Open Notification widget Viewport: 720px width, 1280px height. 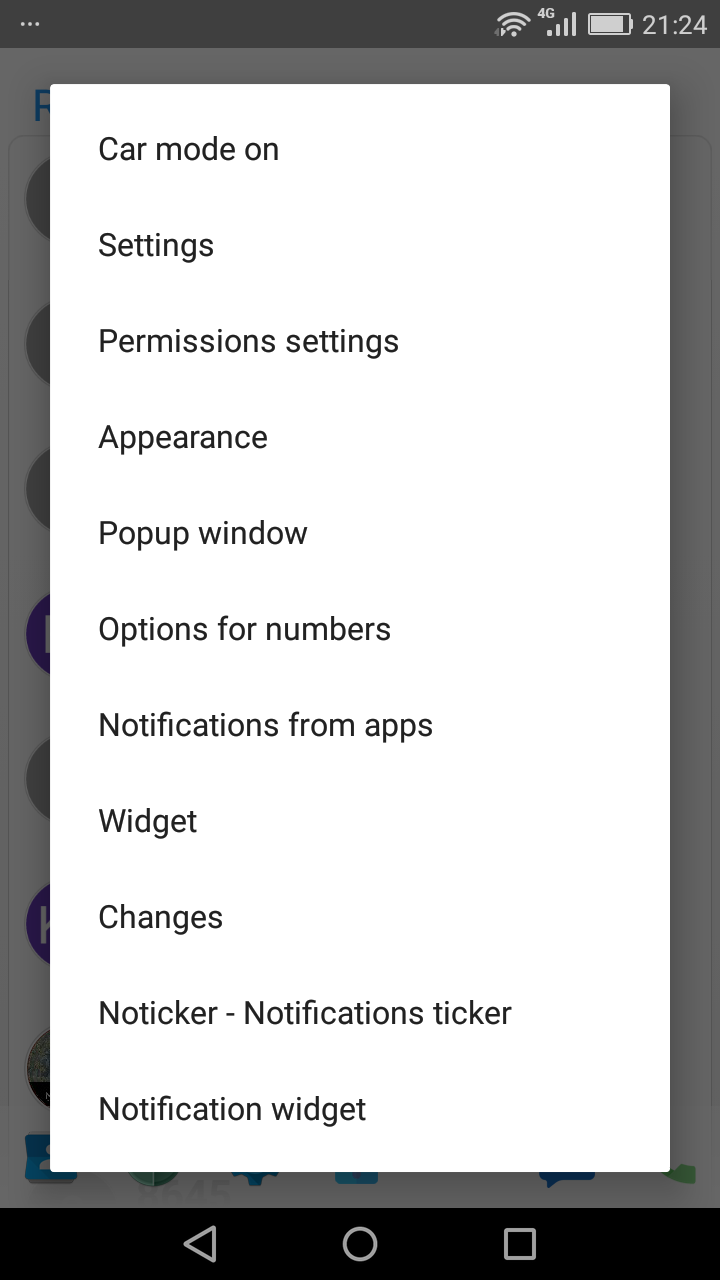point(231,1109)
